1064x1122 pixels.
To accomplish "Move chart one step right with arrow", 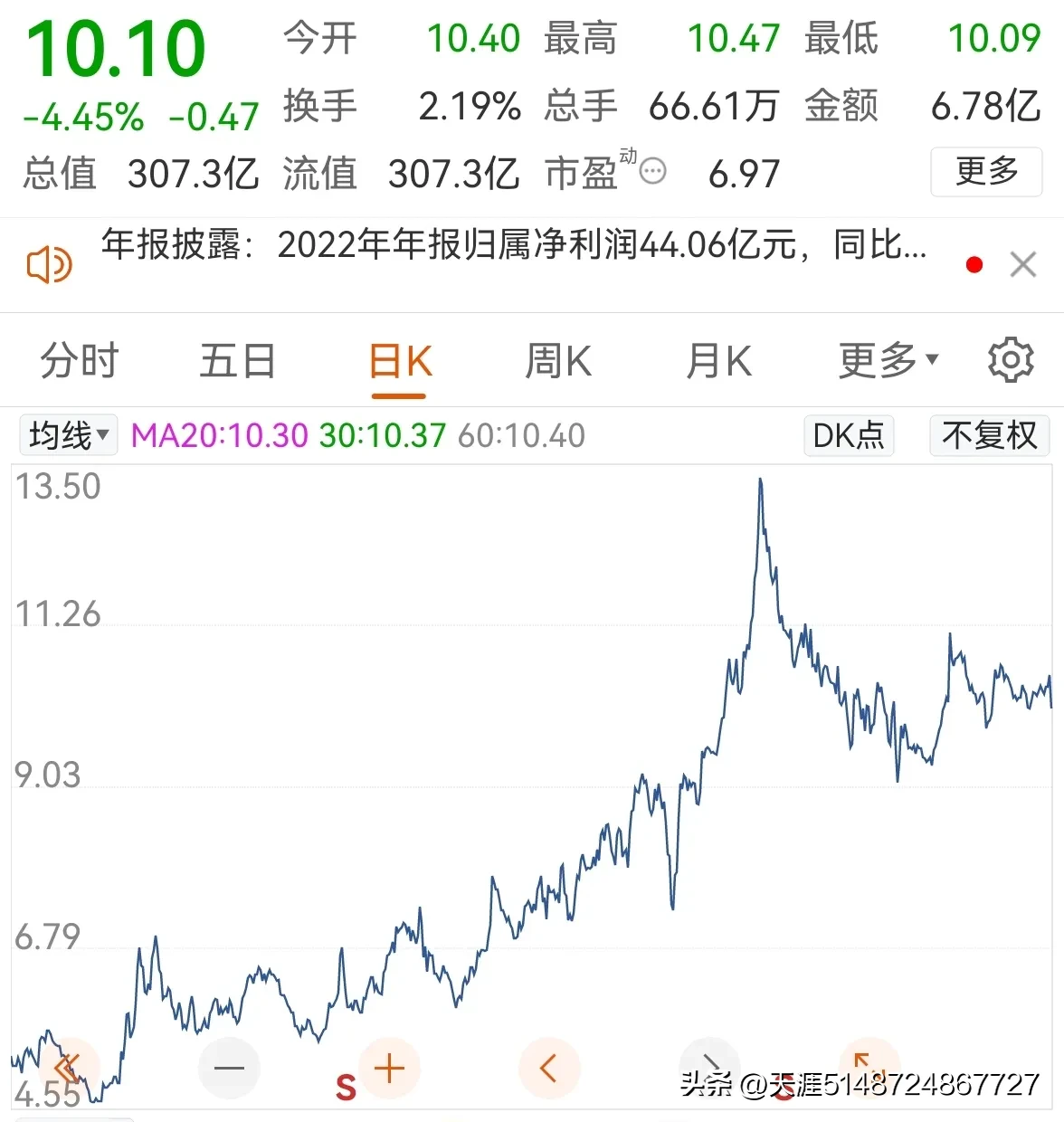I will [x=710, y=1067].
